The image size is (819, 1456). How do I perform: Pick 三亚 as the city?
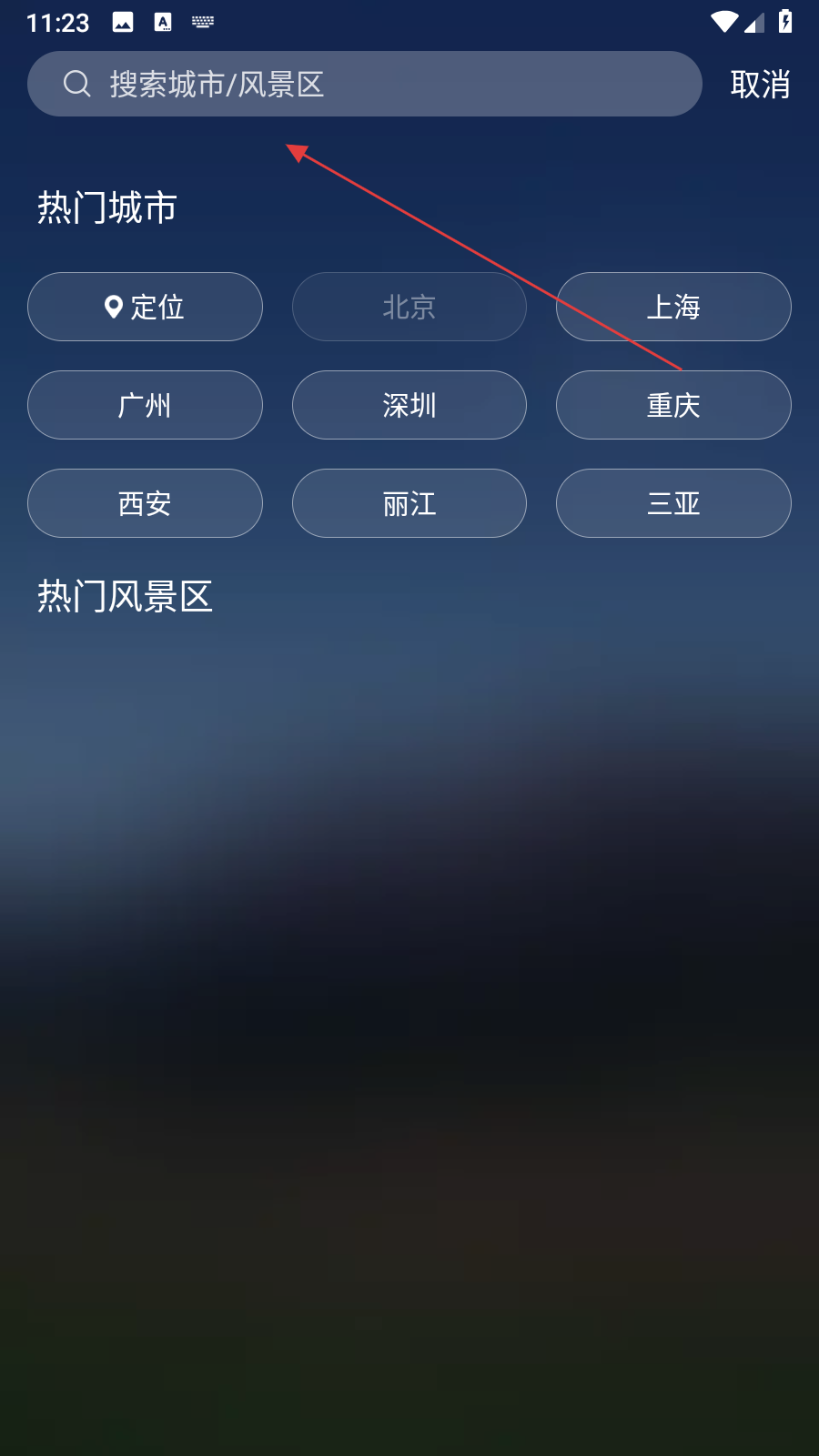click(673, 503)
